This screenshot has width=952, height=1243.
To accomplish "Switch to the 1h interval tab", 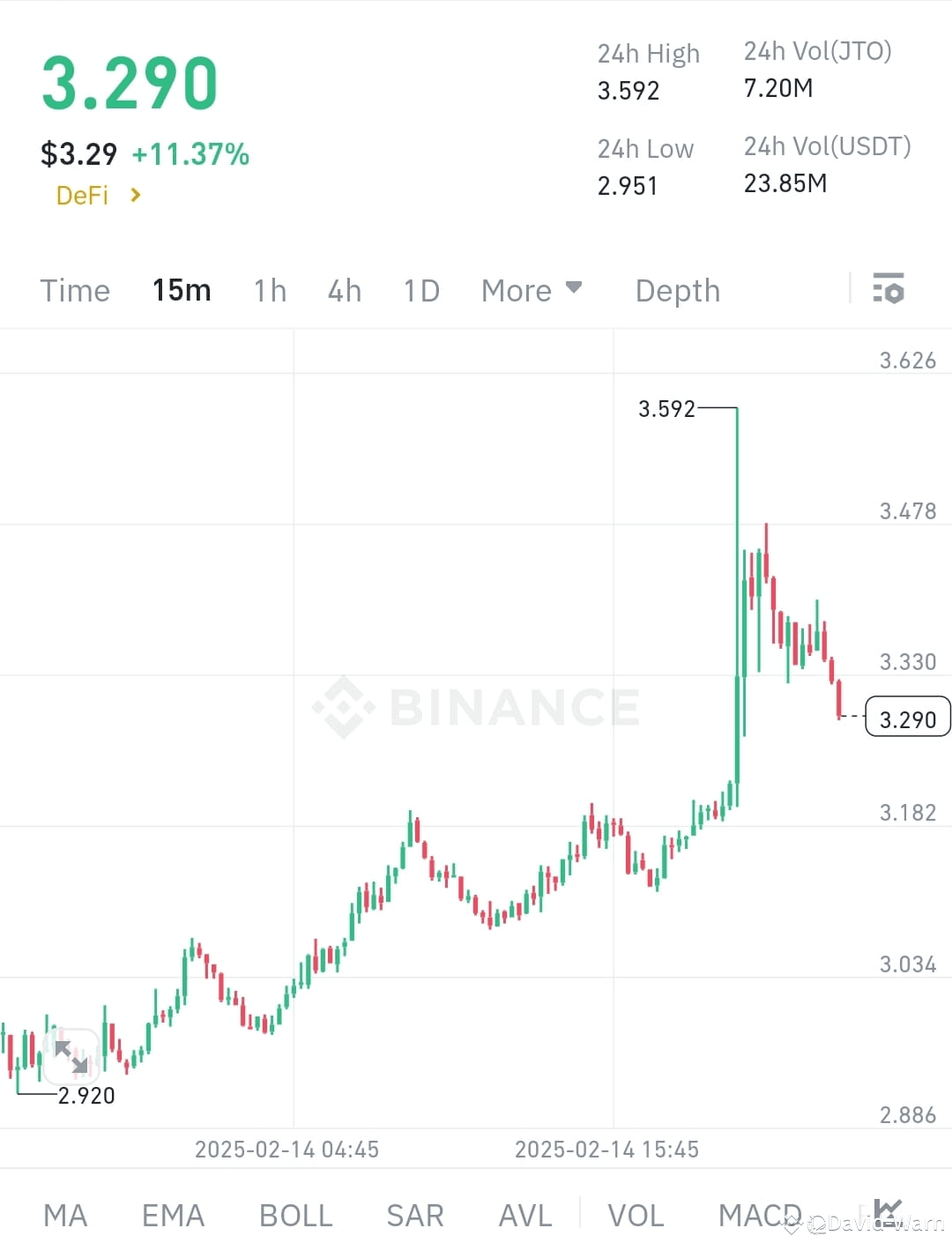I will point(270,290).
